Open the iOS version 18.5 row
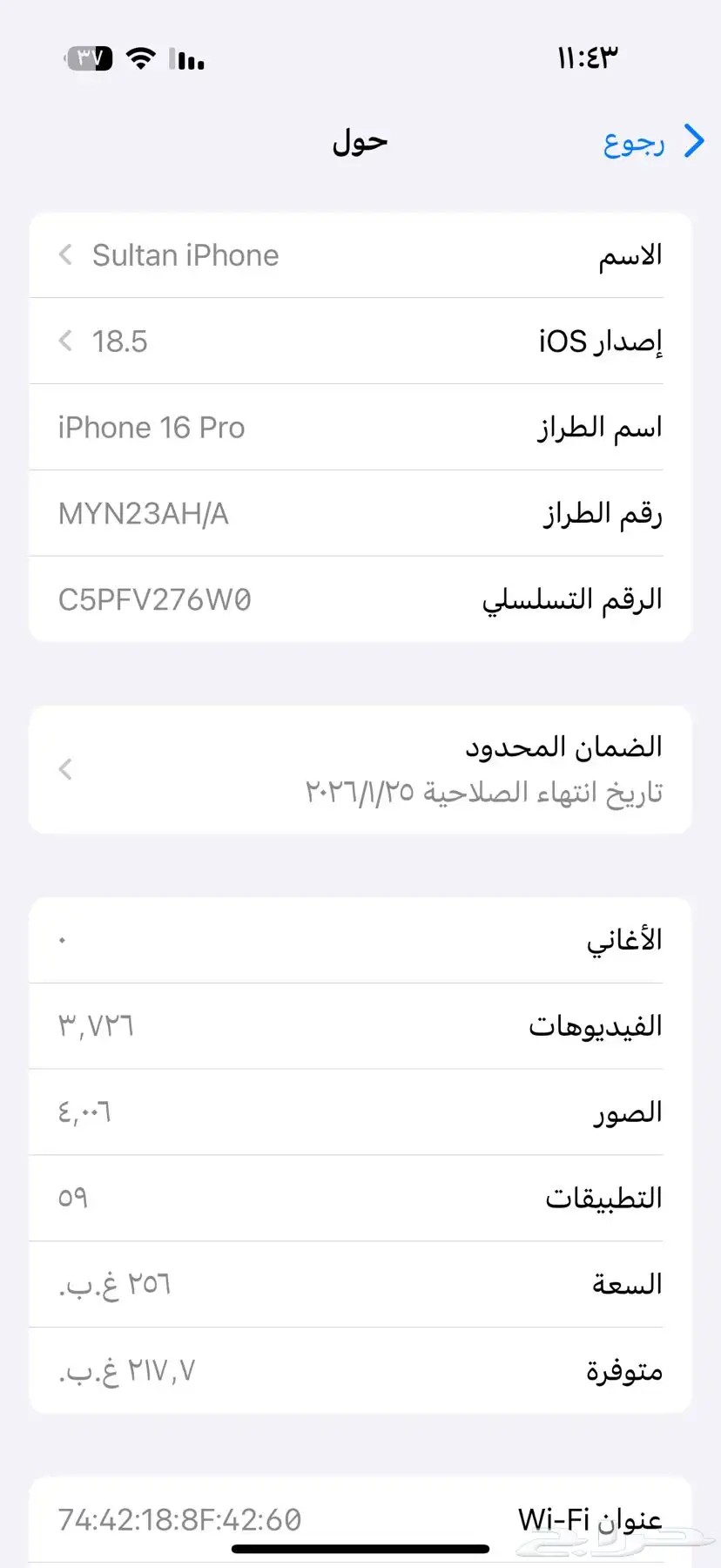This screenshot has height=1568, width=721. [360, 341]
